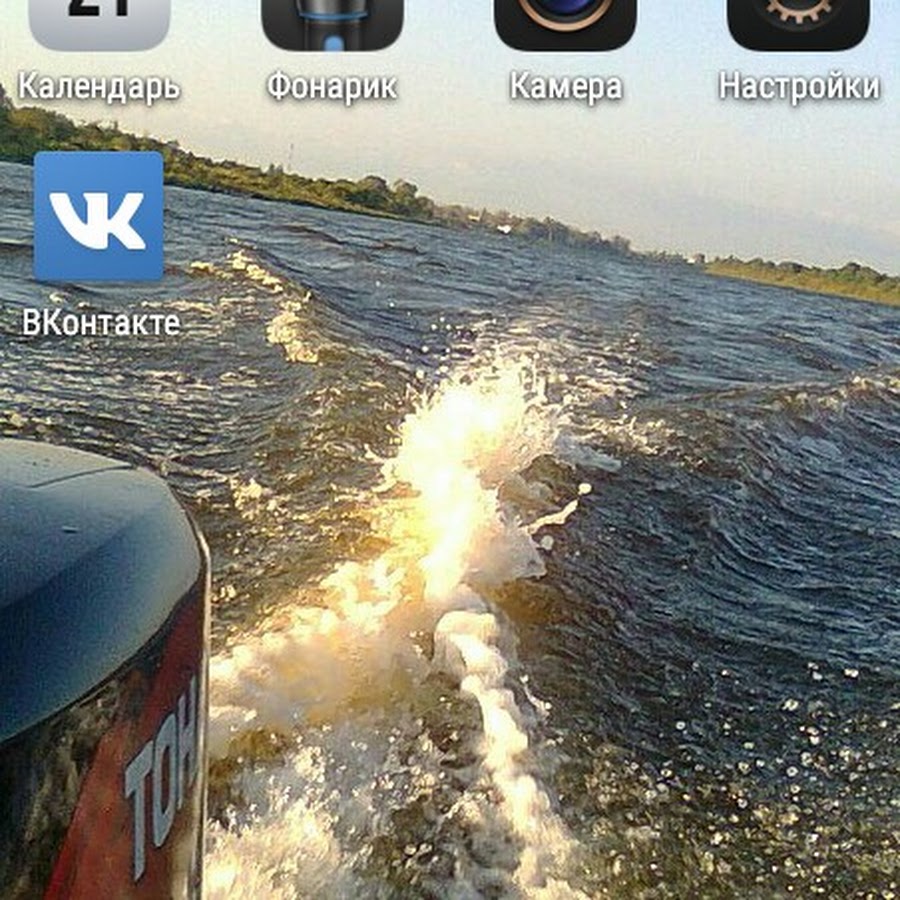The width and height of the screenshot is (900, 900).
Task: Launch the Фонарик flashlight app
Action: [x=332, y=25]
